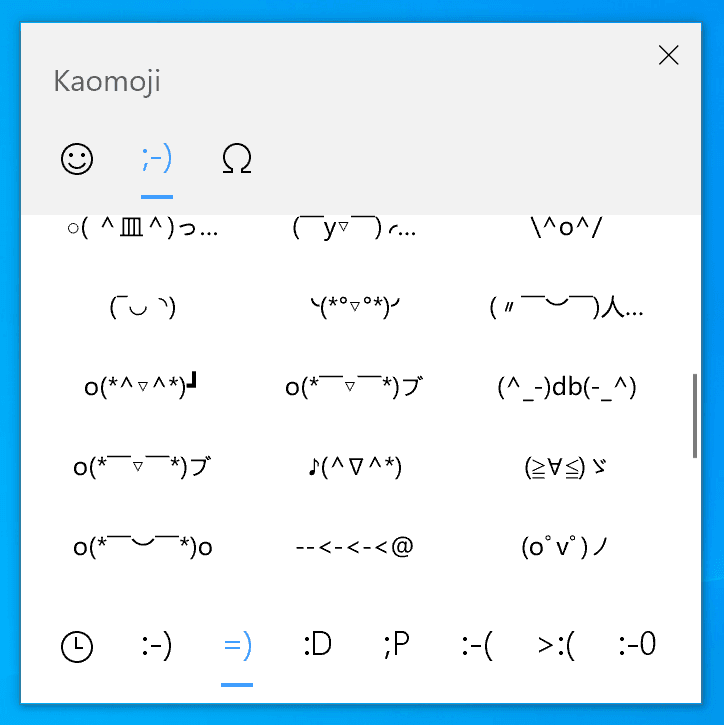The width and height of the screenshot is (724, 725).
Task: Switch to the :-) kaomoji category
Action: coord(157,646)
